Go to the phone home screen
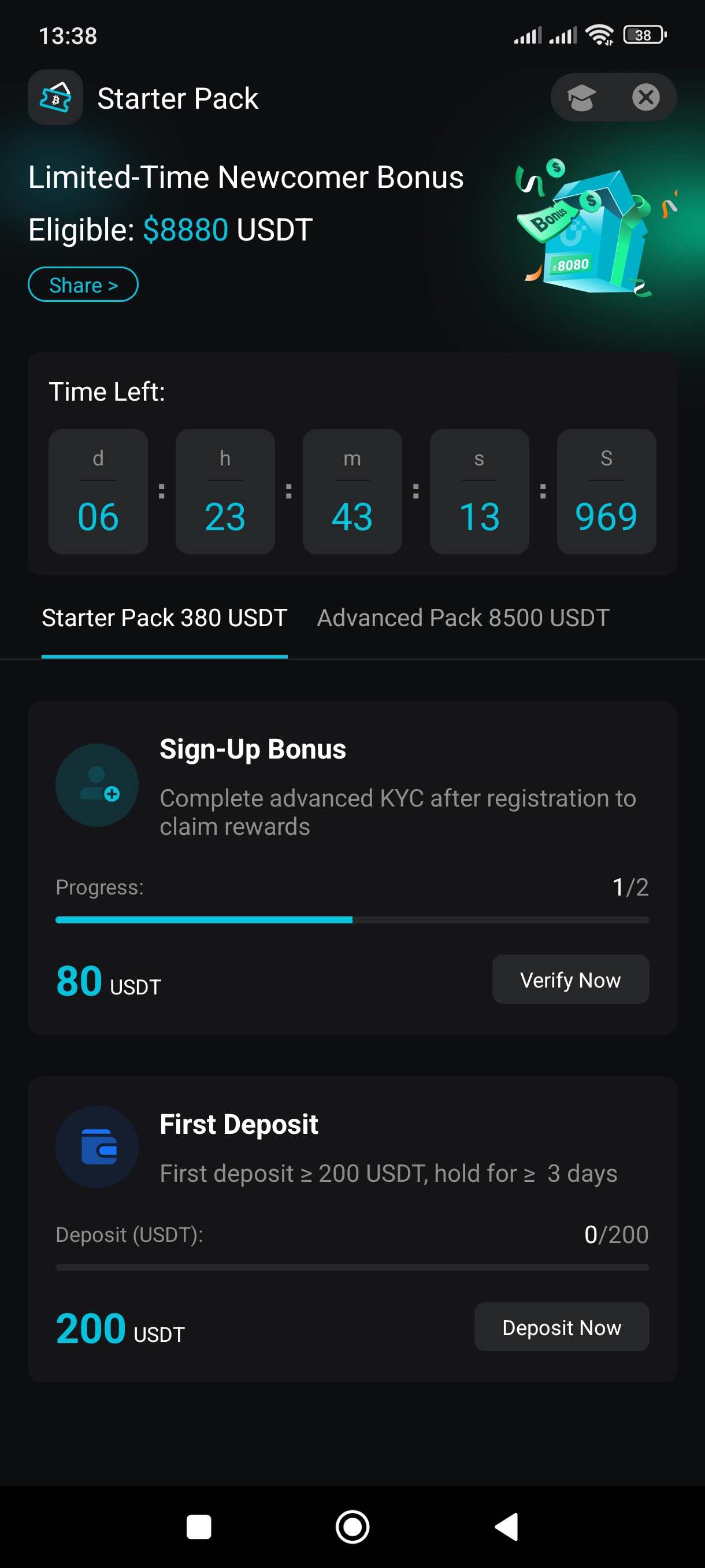This screenshot has height=1568, width=705. tap(352, 1527)
